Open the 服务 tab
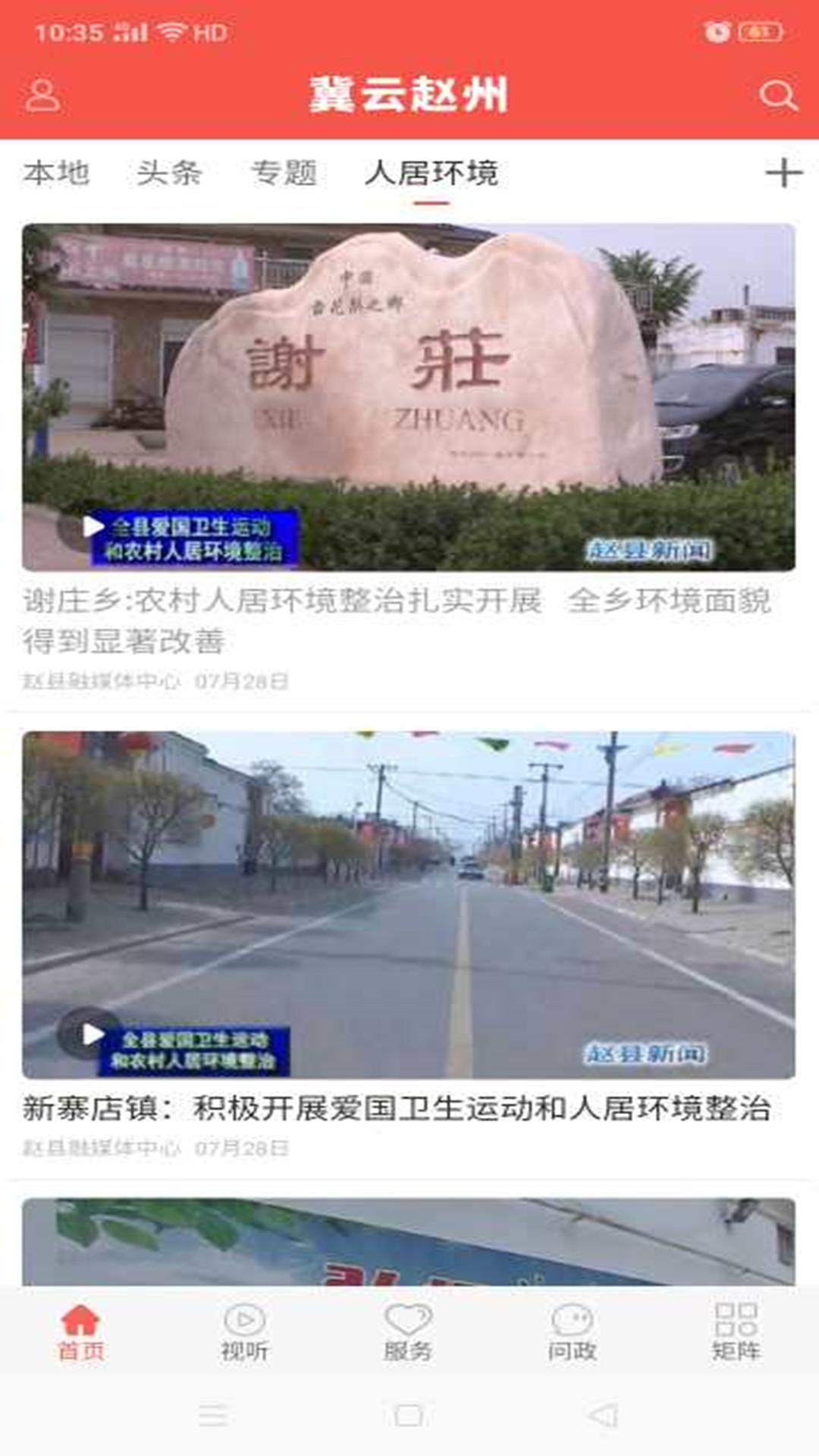Viewport: 819px width, 1456px height. (x=408, y=1332)
